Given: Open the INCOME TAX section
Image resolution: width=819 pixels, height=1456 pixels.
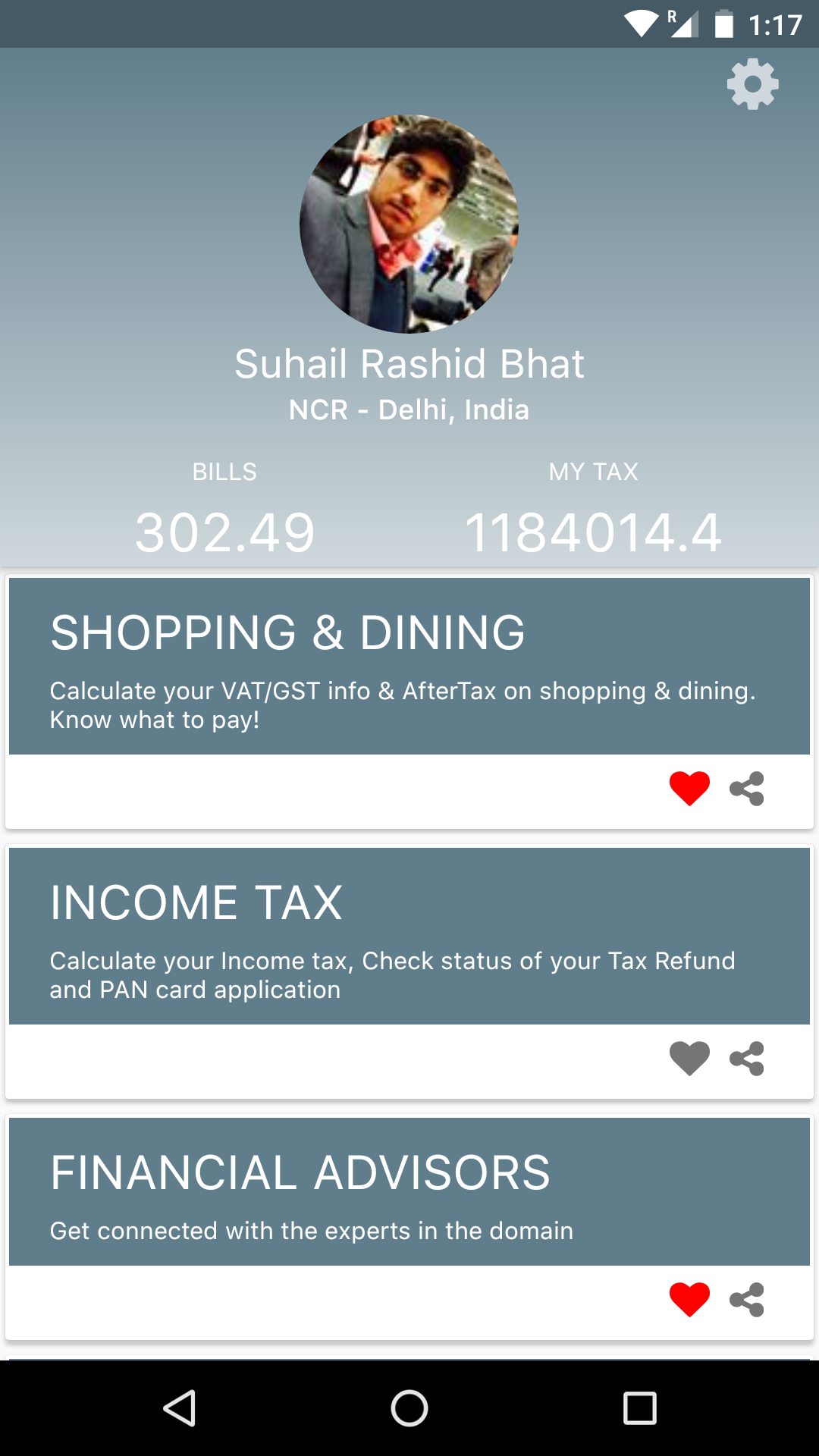Looking at the screenshot, I should click(409, 933).
